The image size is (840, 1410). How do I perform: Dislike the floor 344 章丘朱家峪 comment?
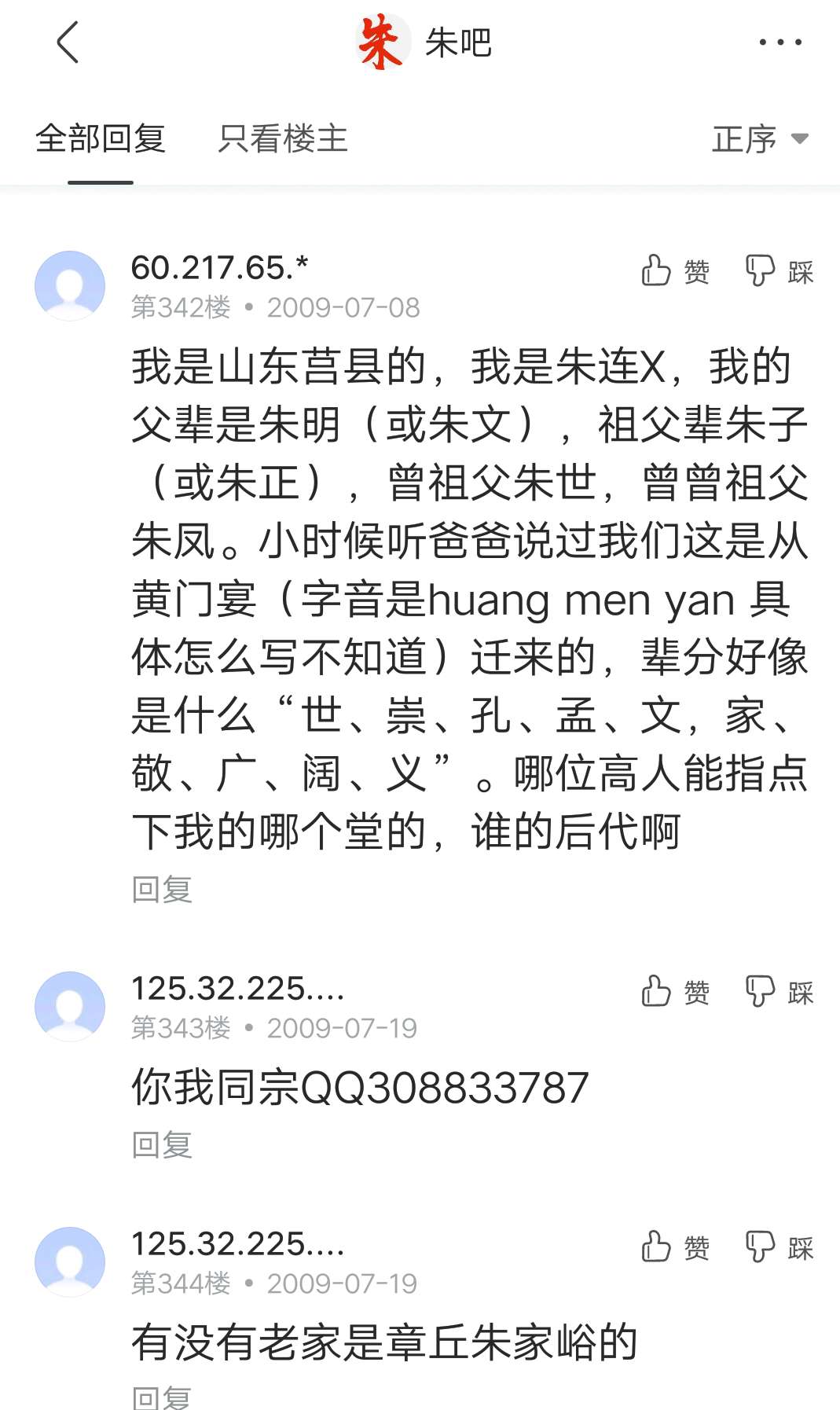pos(779,1247)
